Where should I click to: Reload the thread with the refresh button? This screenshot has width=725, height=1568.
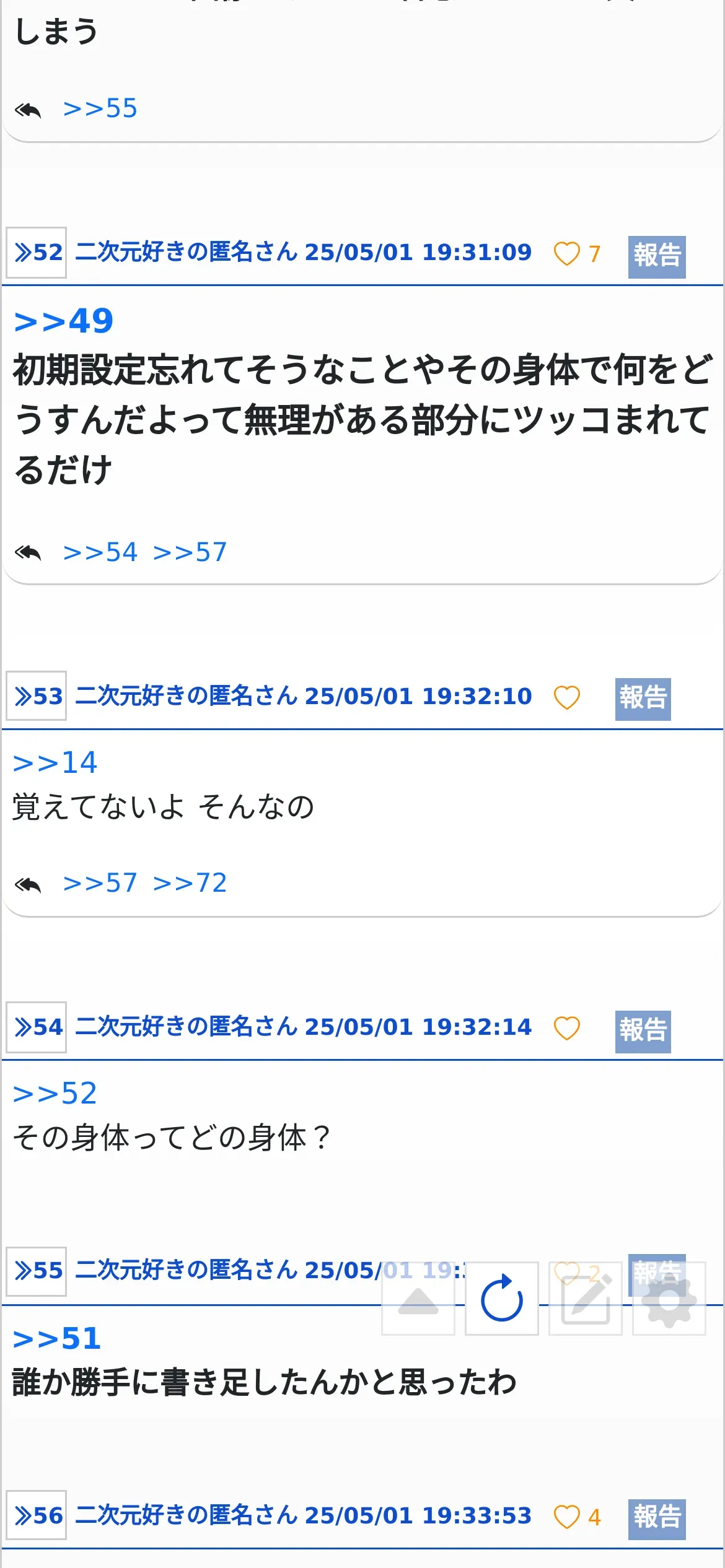point(501,1299)
